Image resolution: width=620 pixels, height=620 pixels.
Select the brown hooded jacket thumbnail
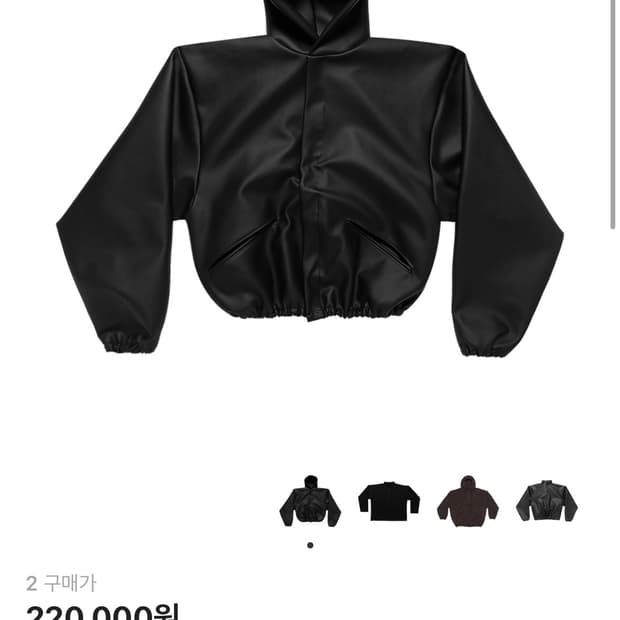click(467, 500)
